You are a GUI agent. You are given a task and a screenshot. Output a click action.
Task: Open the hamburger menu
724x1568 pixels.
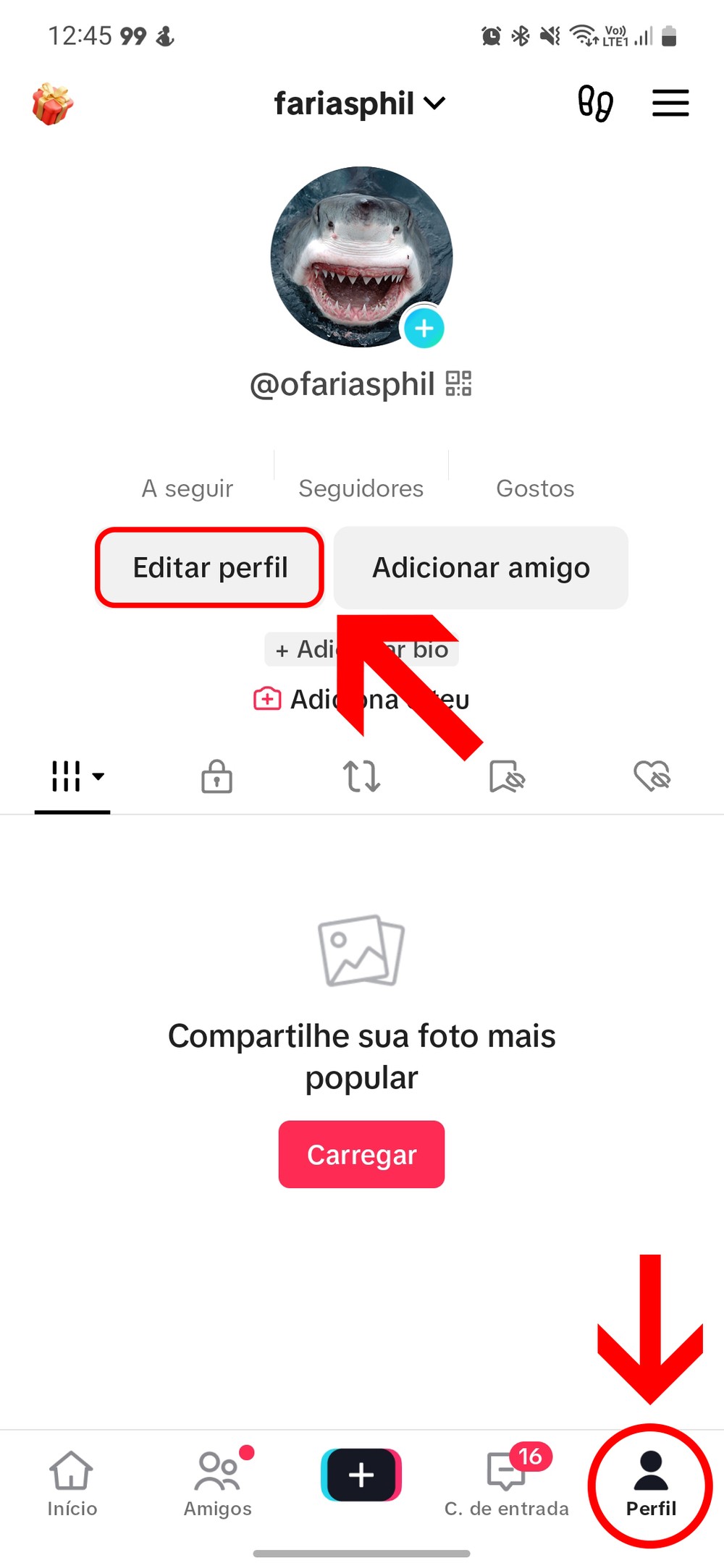[670, 103]
